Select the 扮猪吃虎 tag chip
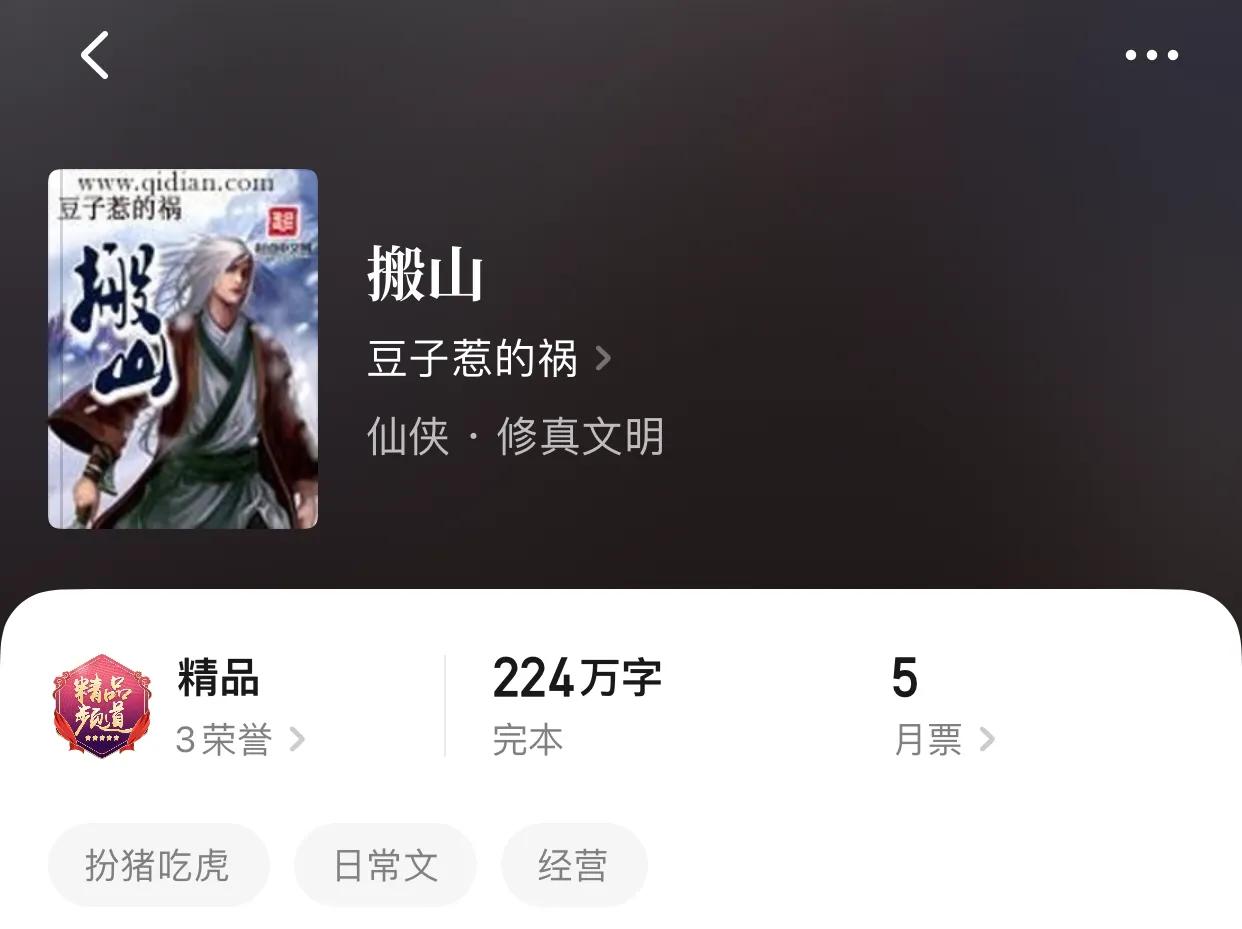Image resolution: width=1242 pixels, height=929 pixels. click(x=158, y=865)
